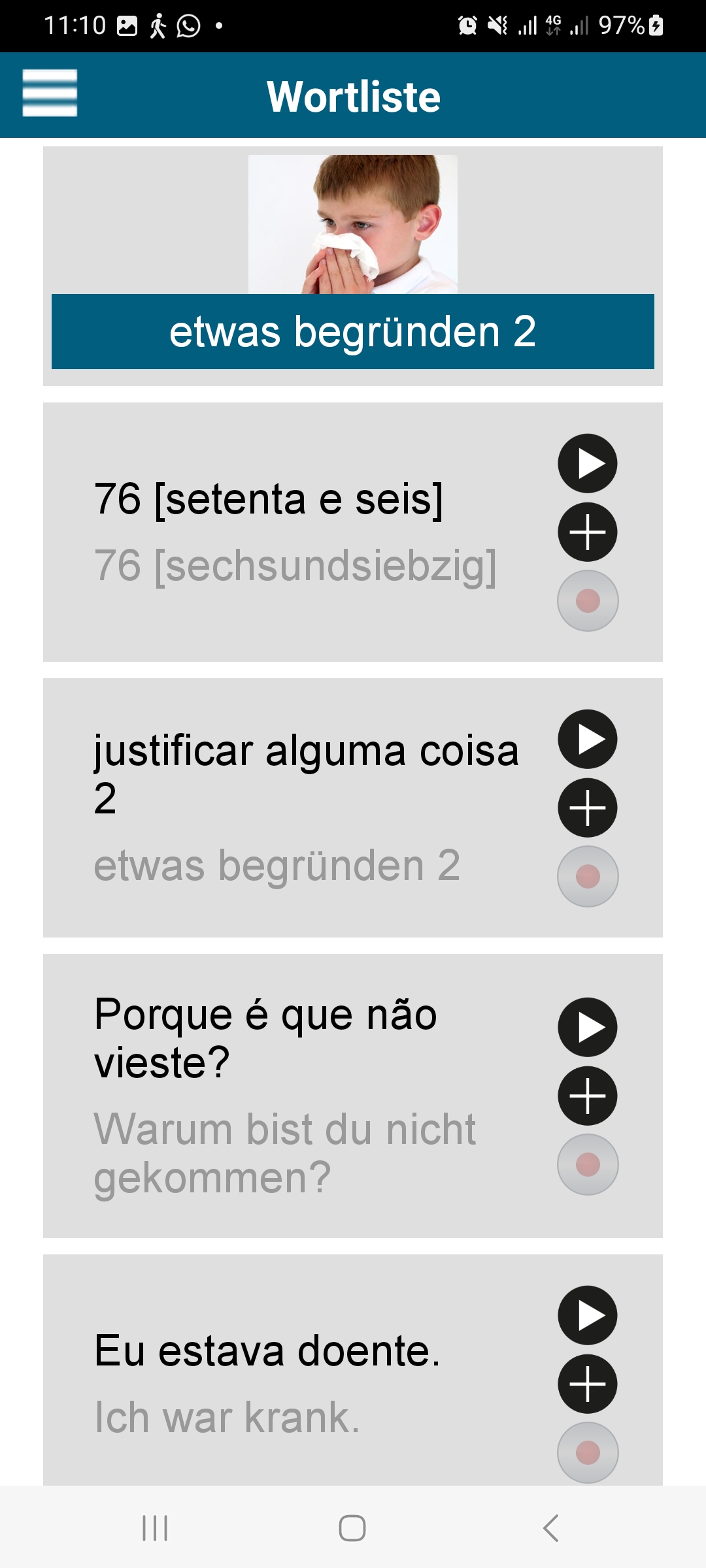Add 'Eu estava doente.' using plus icon
The image size is (706, 1568).
coord(588,1384)
